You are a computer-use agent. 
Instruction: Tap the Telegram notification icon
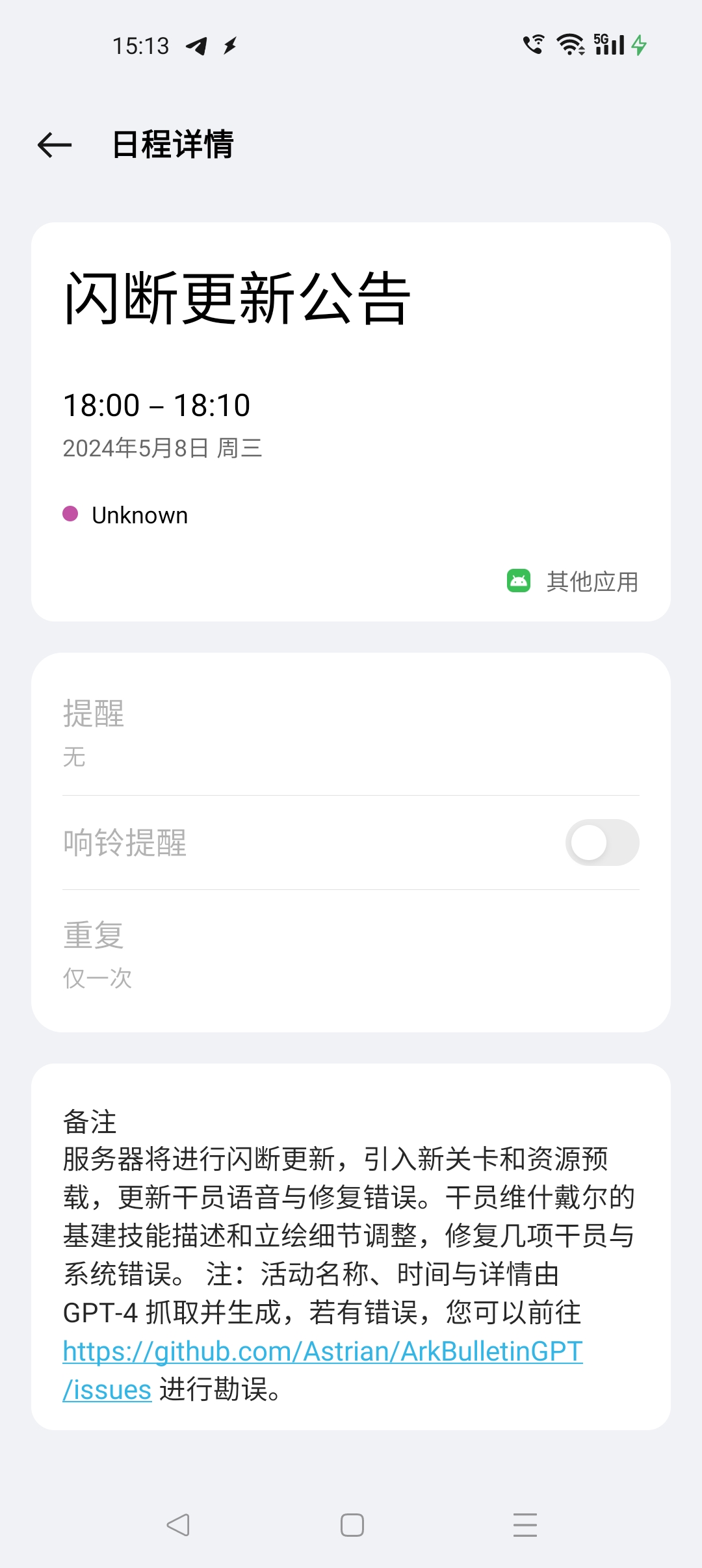(x=198, y=44)
